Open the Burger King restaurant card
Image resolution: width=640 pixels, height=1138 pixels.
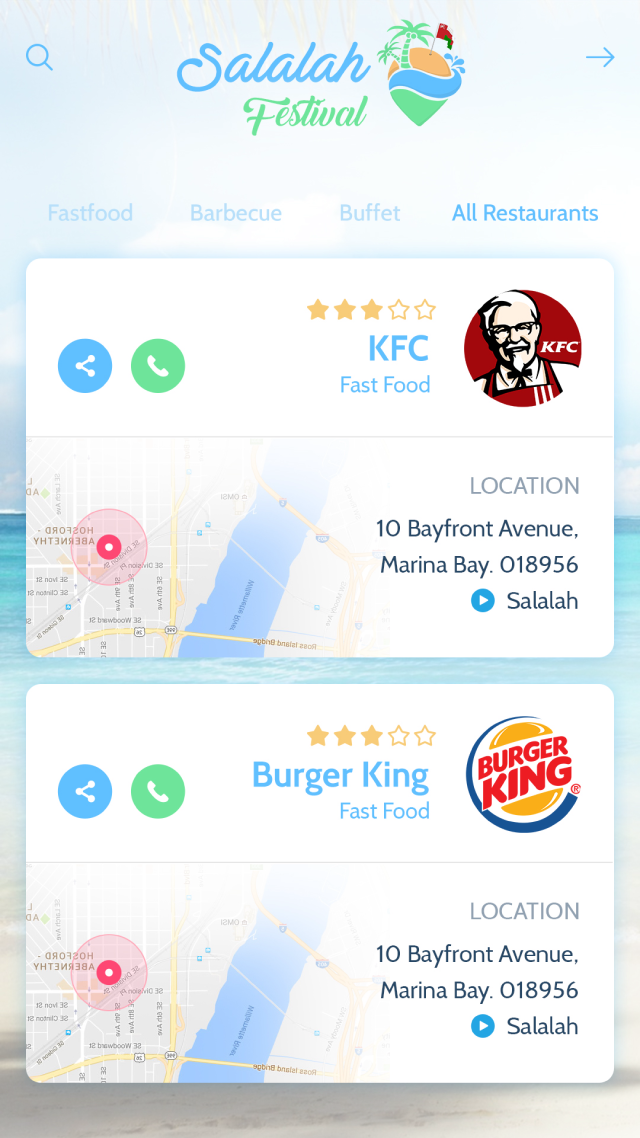(x=340, y=775)
